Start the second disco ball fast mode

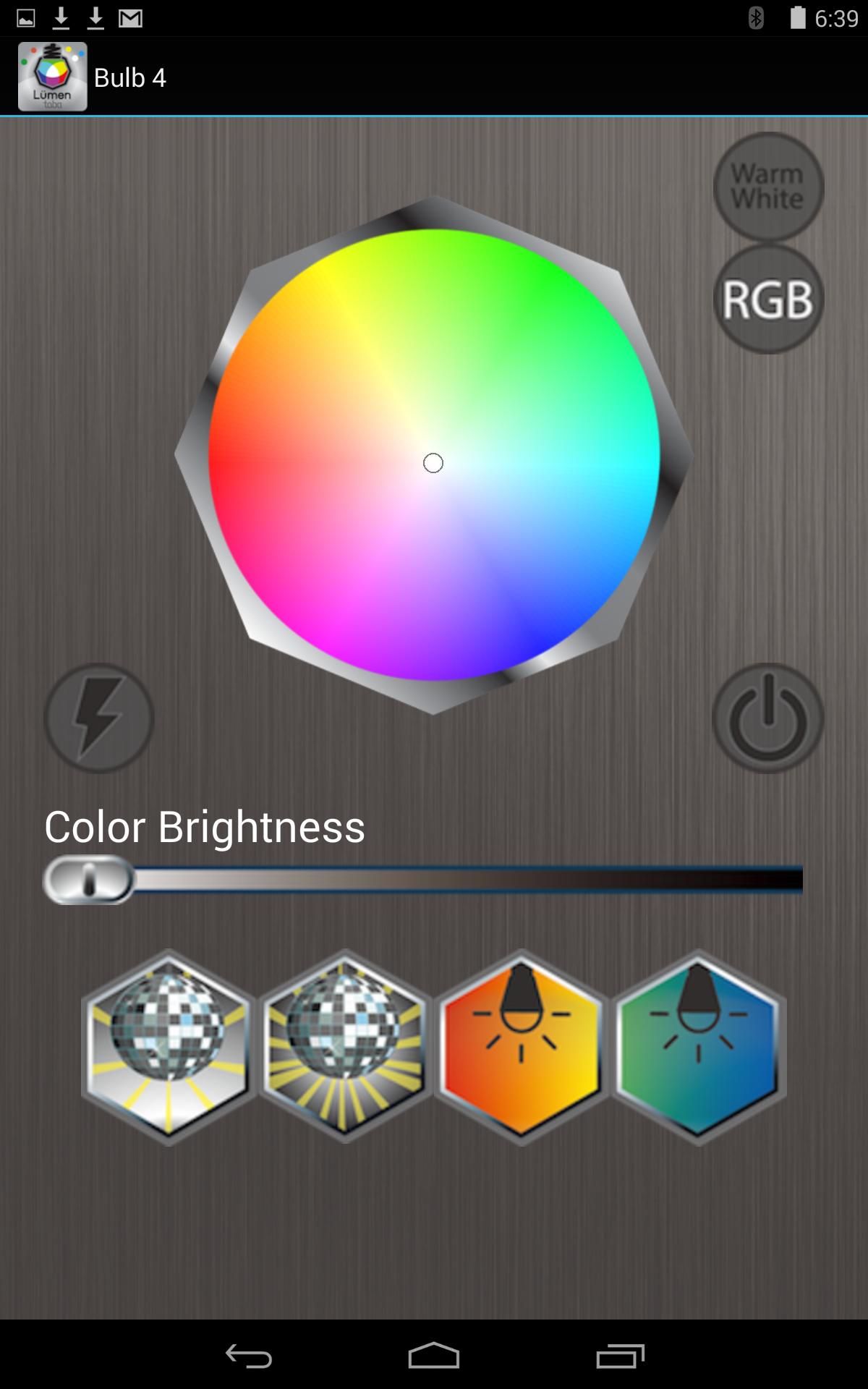pyautogui.click(x=345, y=1047)
